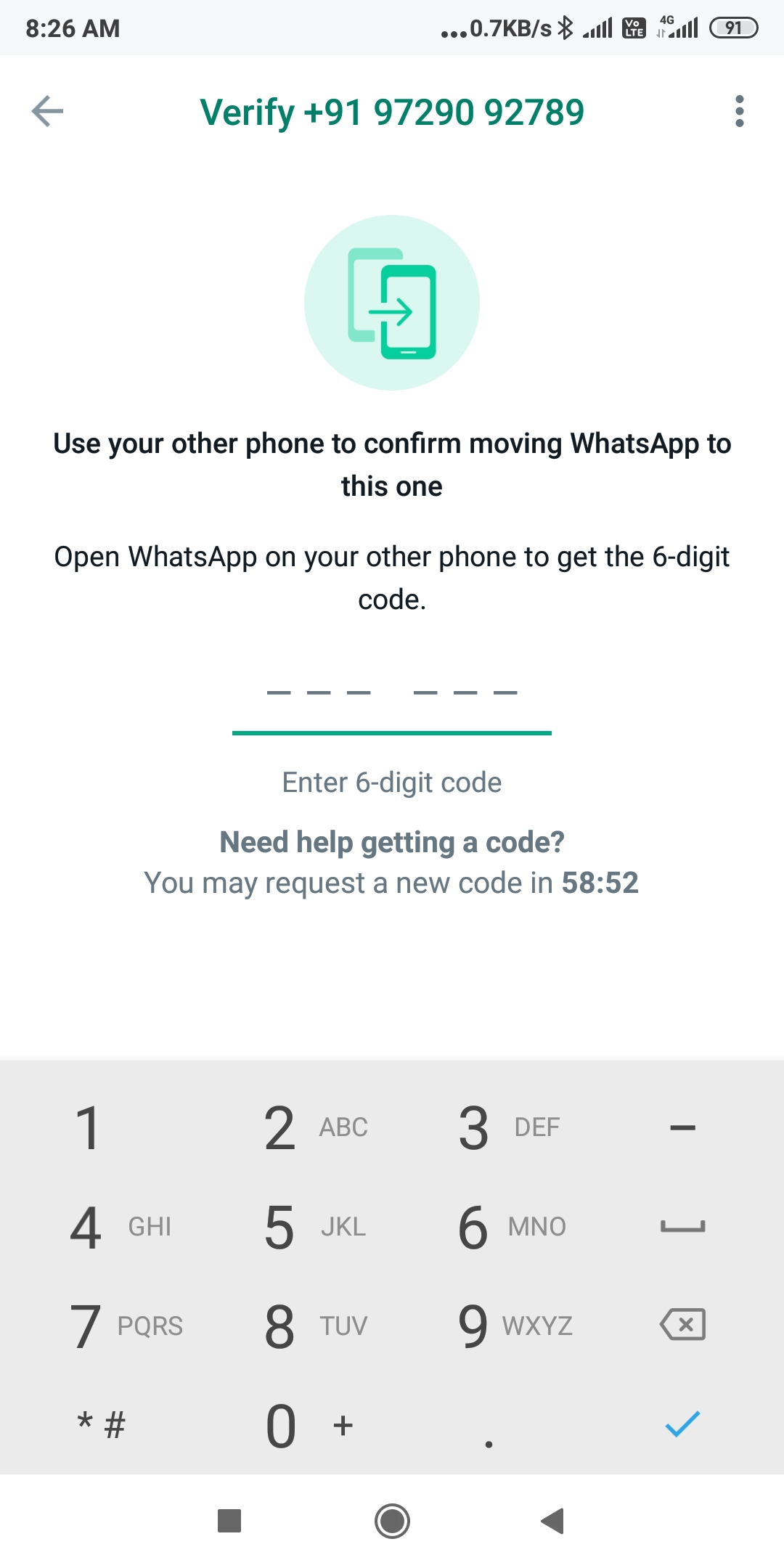Viewport: 784px width, 1568px height.
Task: Tap 'Need help getting a code?'
Action: 392,842
